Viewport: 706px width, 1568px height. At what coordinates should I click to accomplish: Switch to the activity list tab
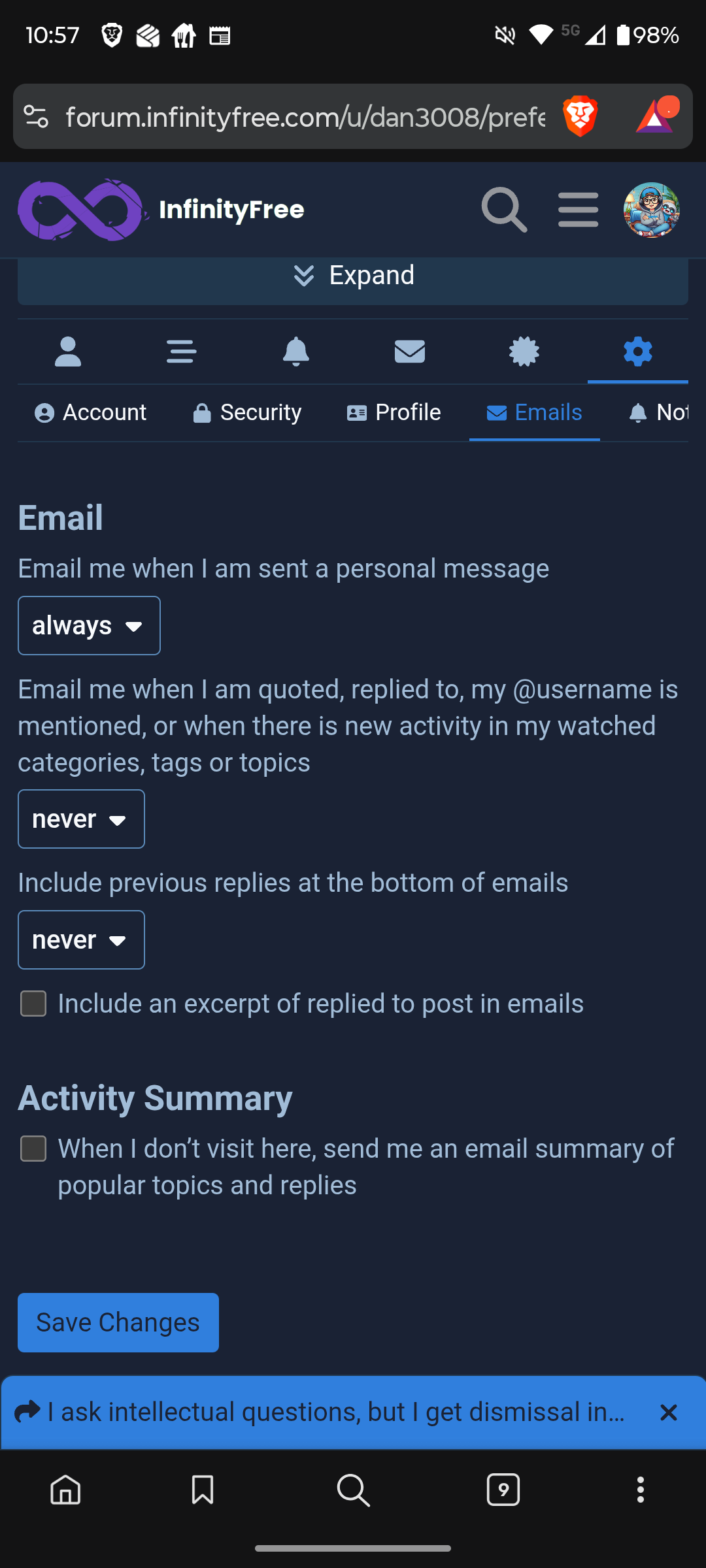tap(182, 351)
